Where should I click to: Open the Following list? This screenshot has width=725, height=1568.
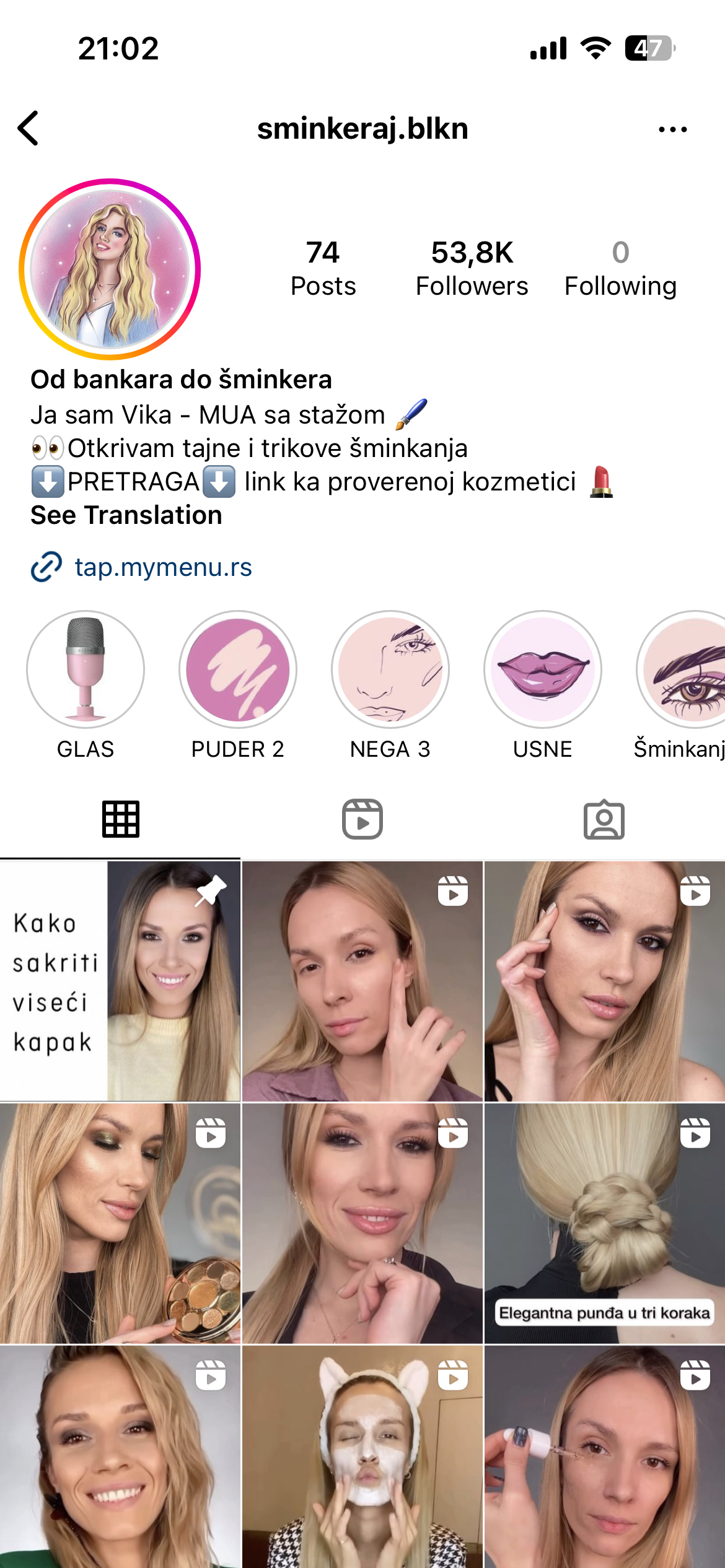[620, 269]
